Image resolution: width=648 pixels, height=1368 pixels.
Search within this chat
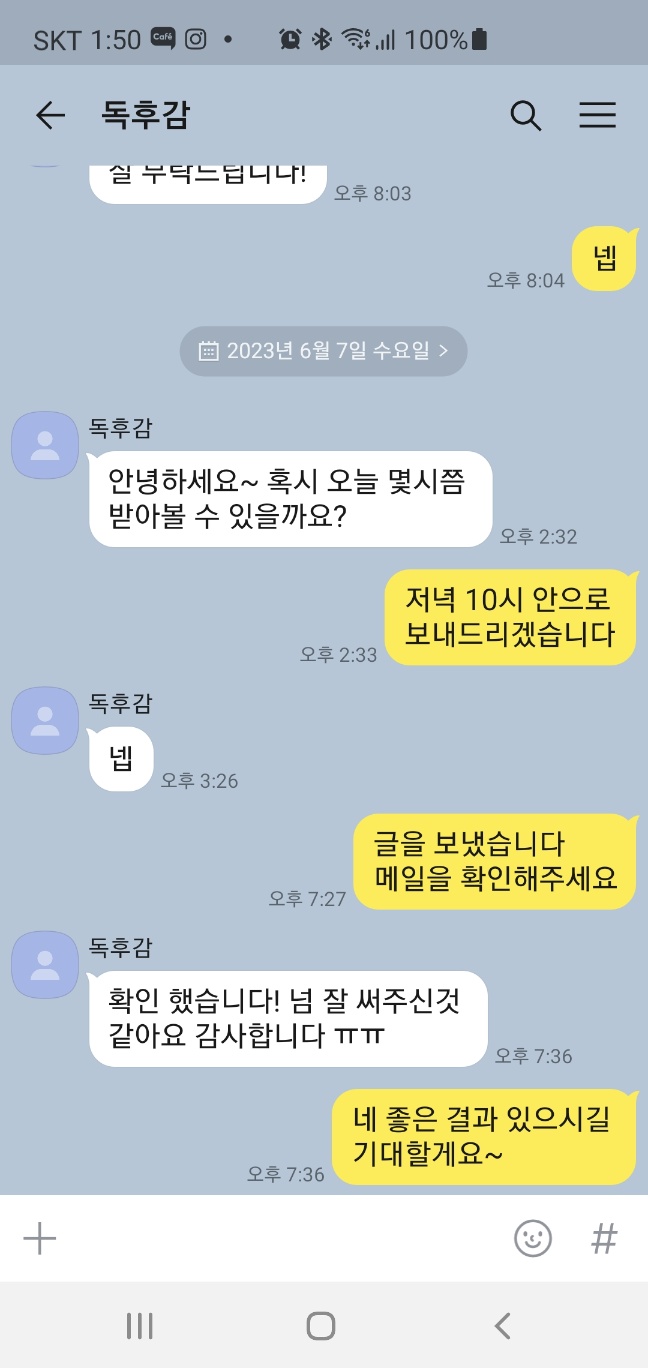pyautogui.click(x=526, y=116)
